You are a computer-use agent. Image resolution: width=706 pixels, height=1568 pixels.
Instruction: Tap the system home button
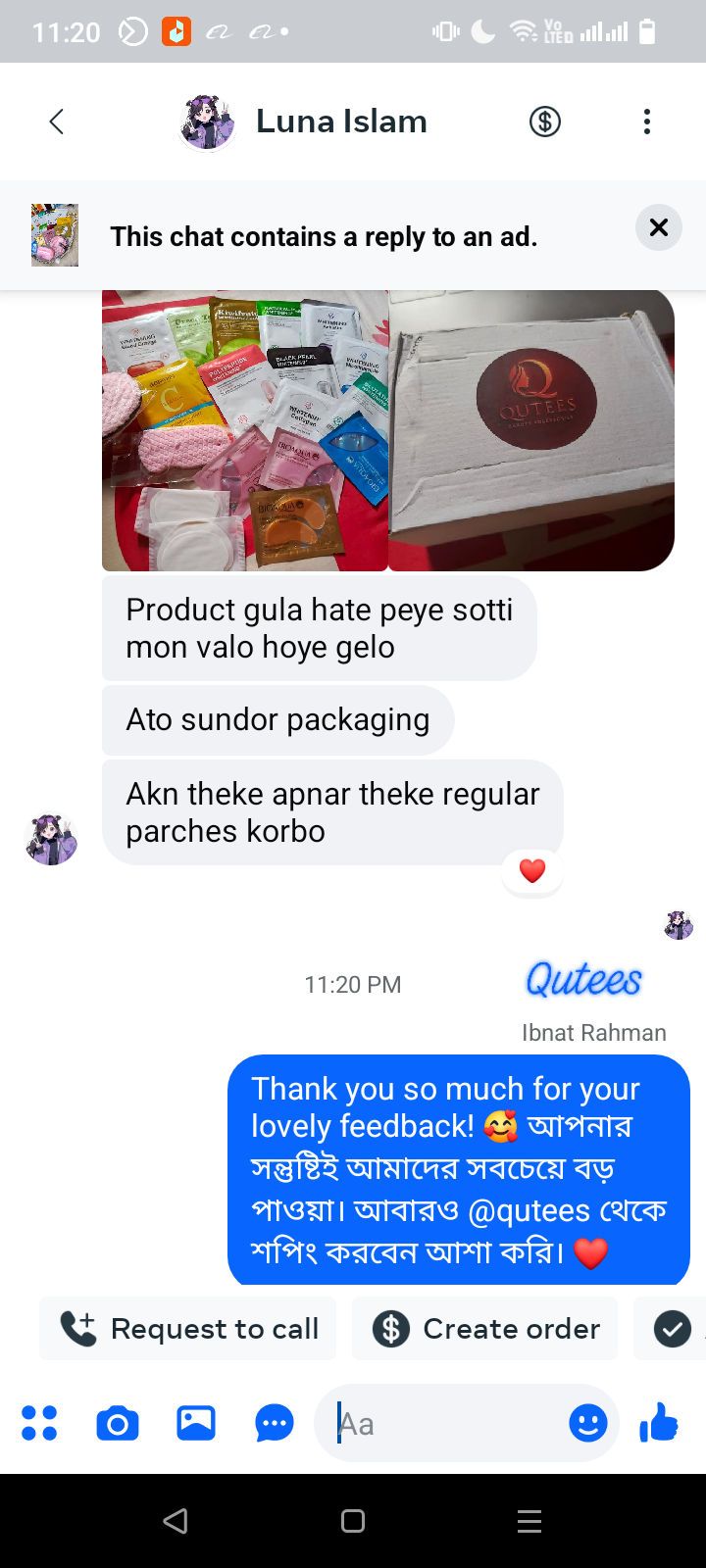tap(353, 1521)
